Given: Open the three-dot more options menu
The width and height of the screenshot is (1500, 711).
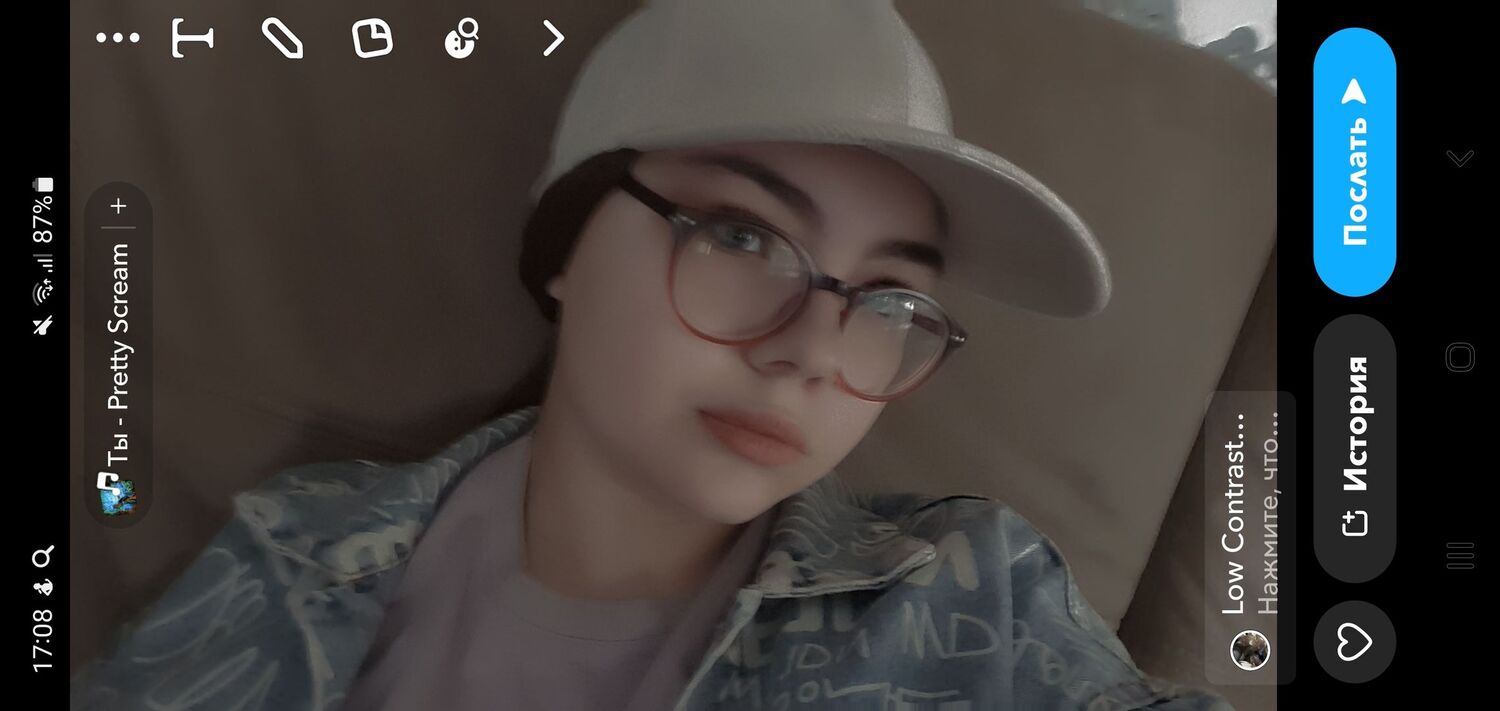Looking at the screenshot, I should [118, 38].
